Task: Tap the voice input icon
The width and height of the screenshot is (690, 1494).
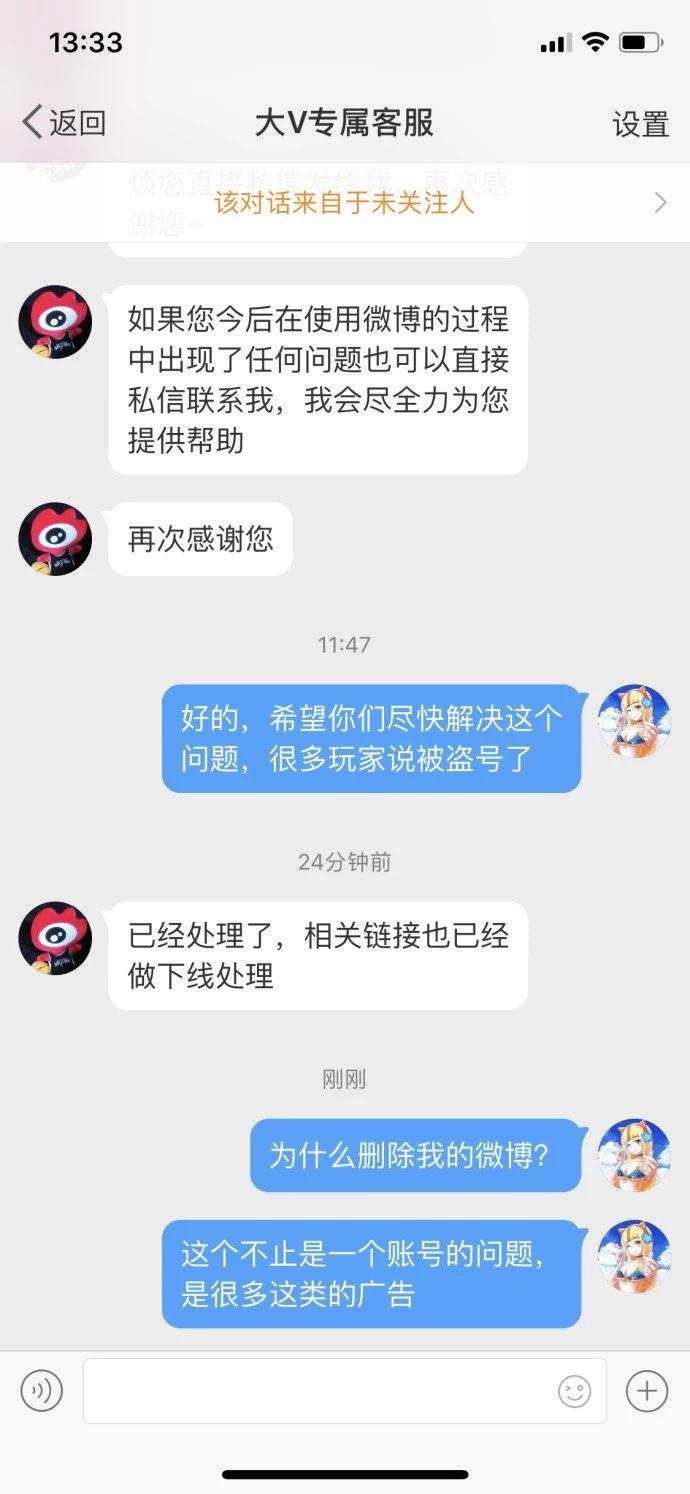Action: [x=42, y=1390]
